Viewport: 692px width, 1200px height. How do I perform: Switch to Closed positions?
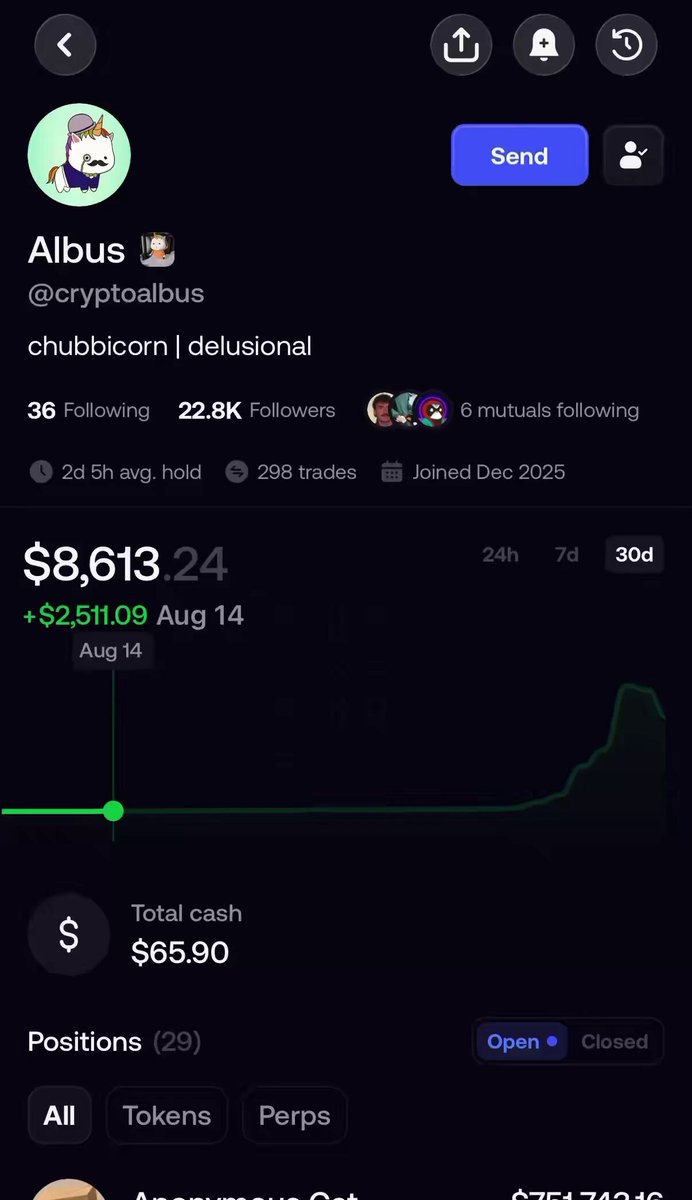click(614, 1042)
